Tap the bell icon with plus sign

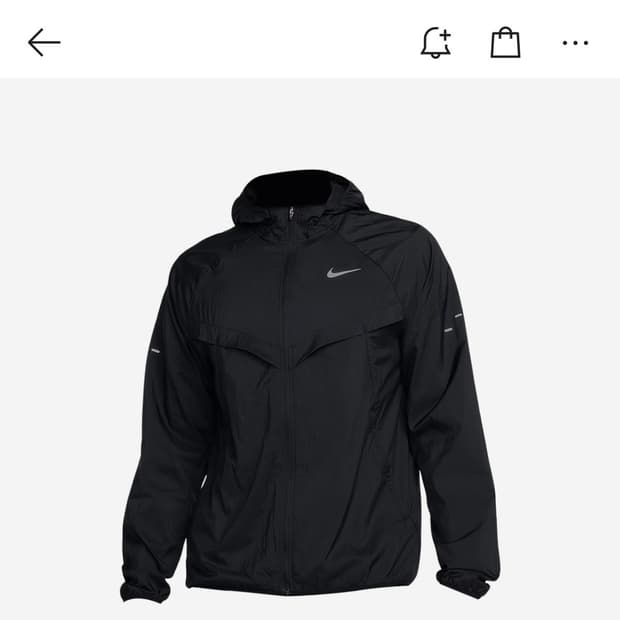[x=436, y=42]
